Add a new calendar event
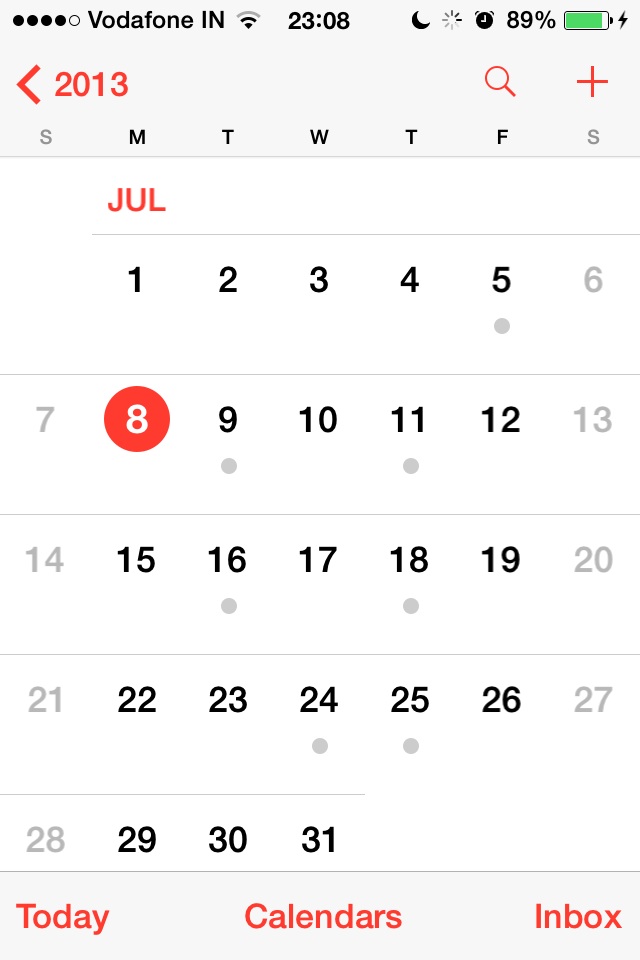Viewport: 640px width, 960px height. click(x=592, y=82)
